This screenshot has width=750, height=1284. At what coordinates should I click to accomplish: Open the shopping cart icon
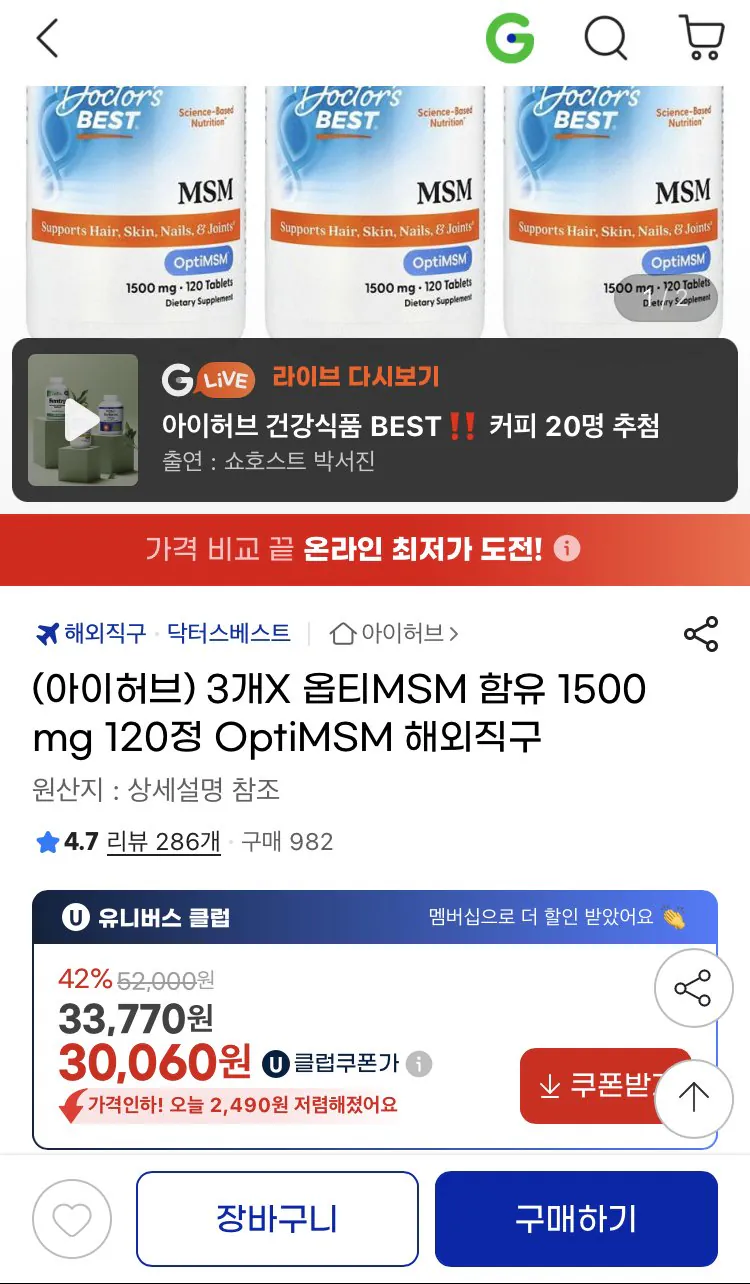pyautogui.click(x=701, y=38)
